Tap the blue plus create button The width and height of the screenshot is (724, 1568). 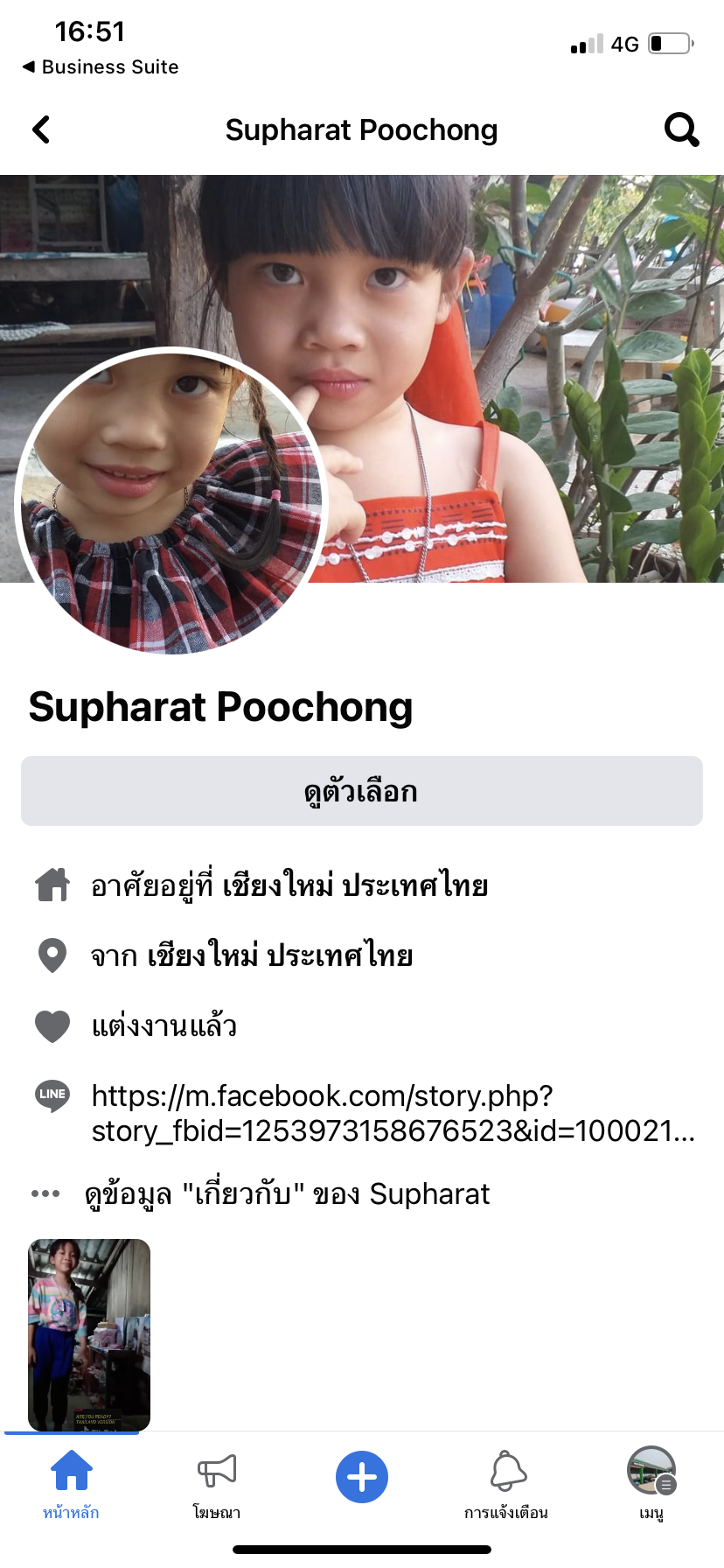pyautogui.click(x=362, y=1477)
